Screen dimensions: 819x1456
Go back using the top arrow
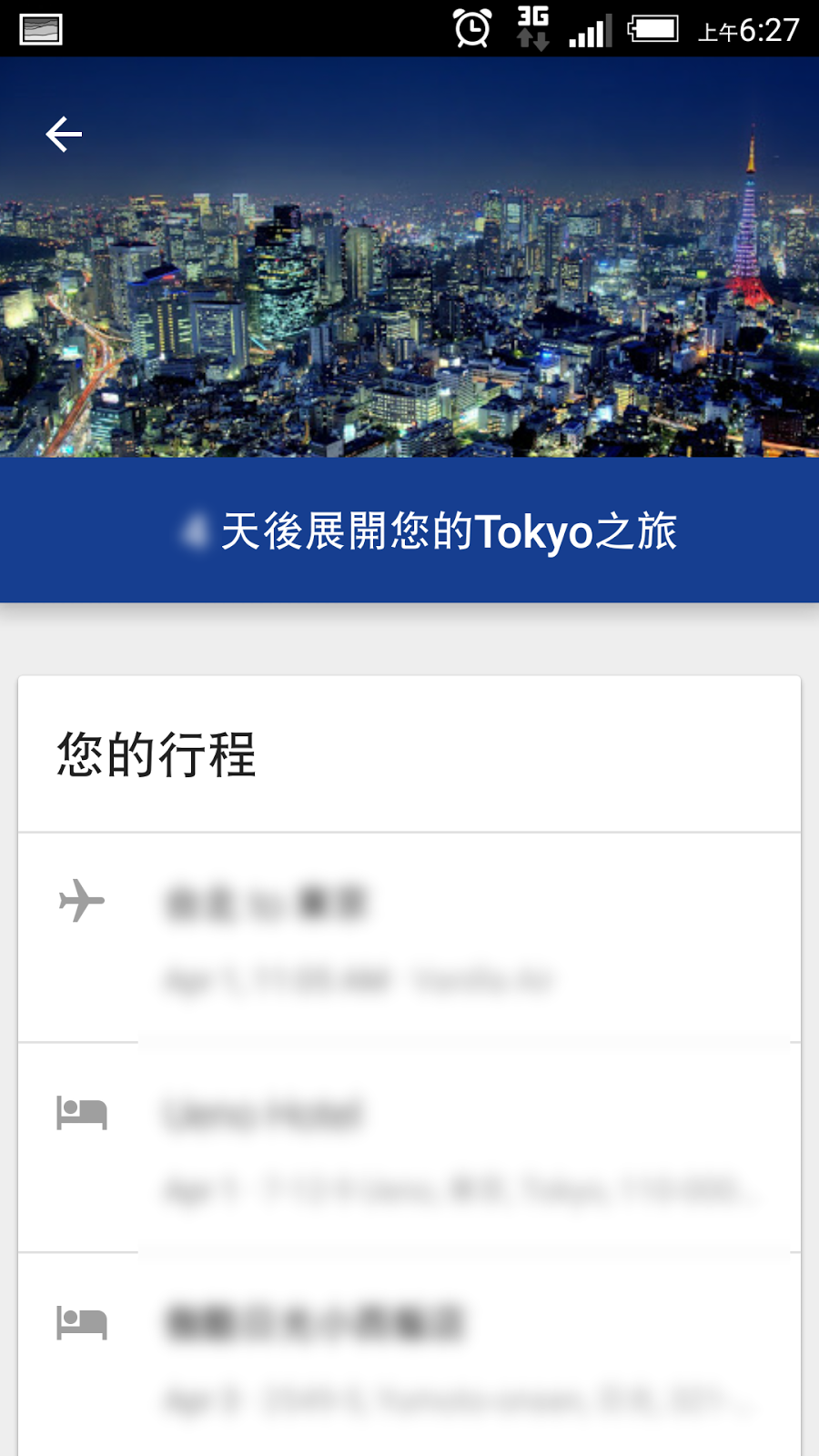coord(64,135)
